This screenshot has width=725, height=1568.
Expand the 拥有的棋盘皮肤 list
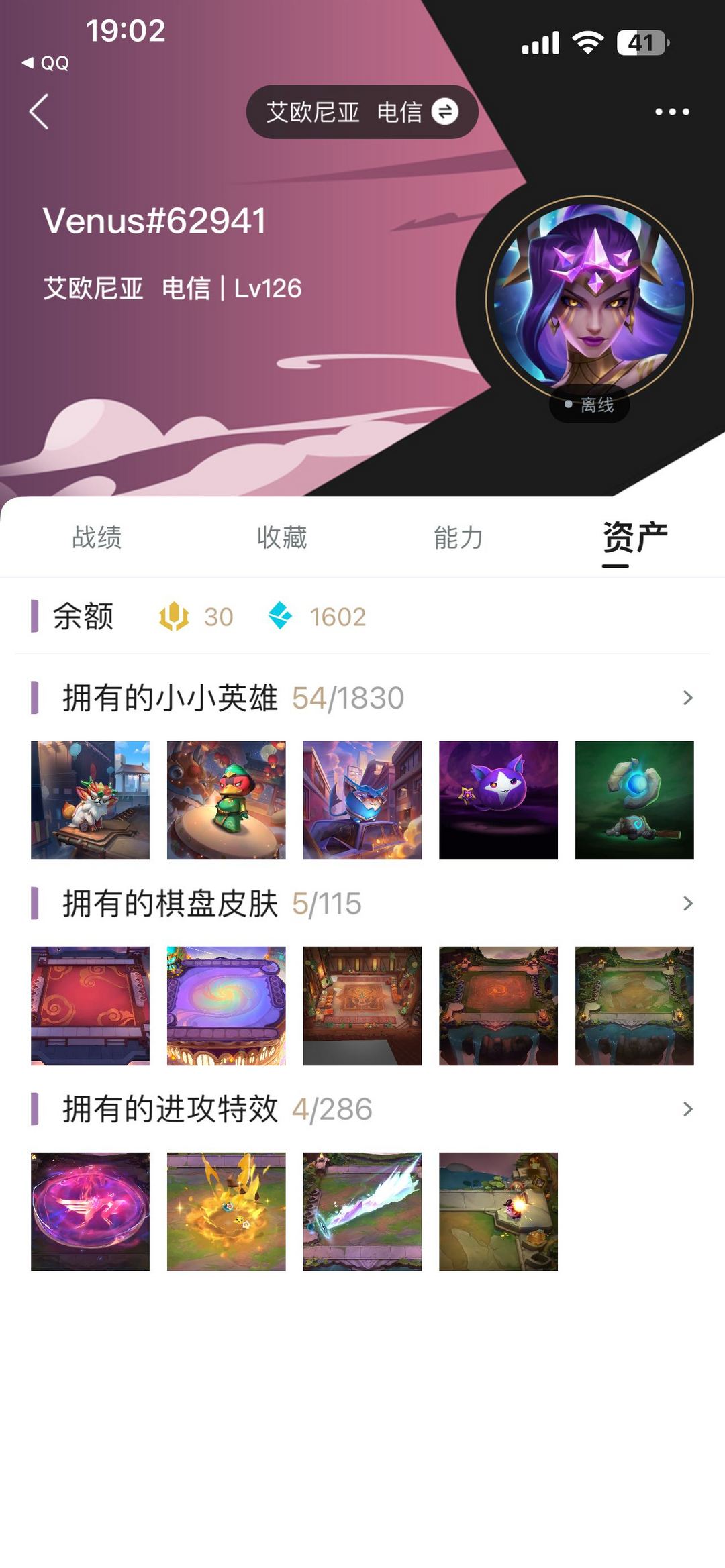[687, 904]
